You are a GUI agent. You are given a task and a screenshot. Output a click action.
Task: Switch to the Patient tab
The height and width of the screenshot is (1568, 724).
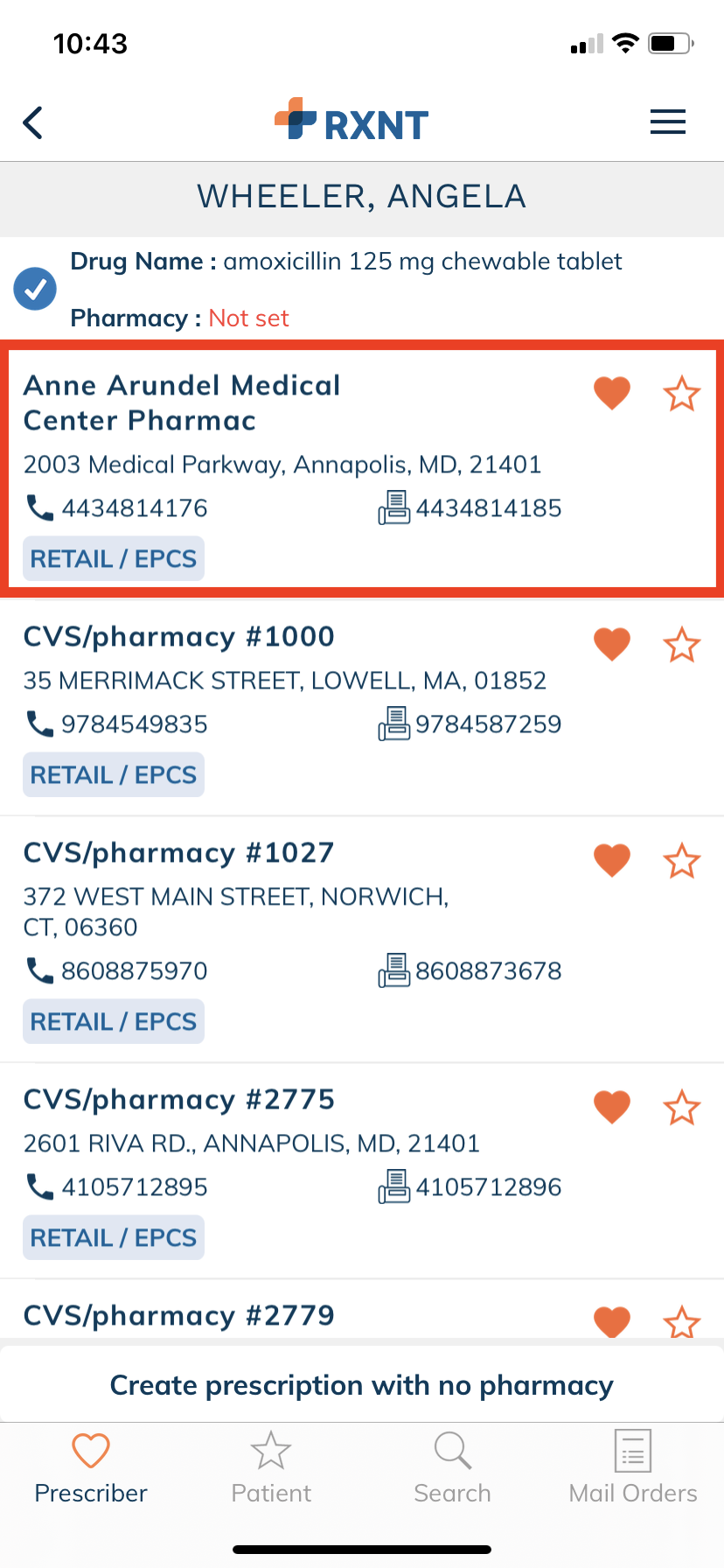pyautogui.click(x=271, y=1467)
